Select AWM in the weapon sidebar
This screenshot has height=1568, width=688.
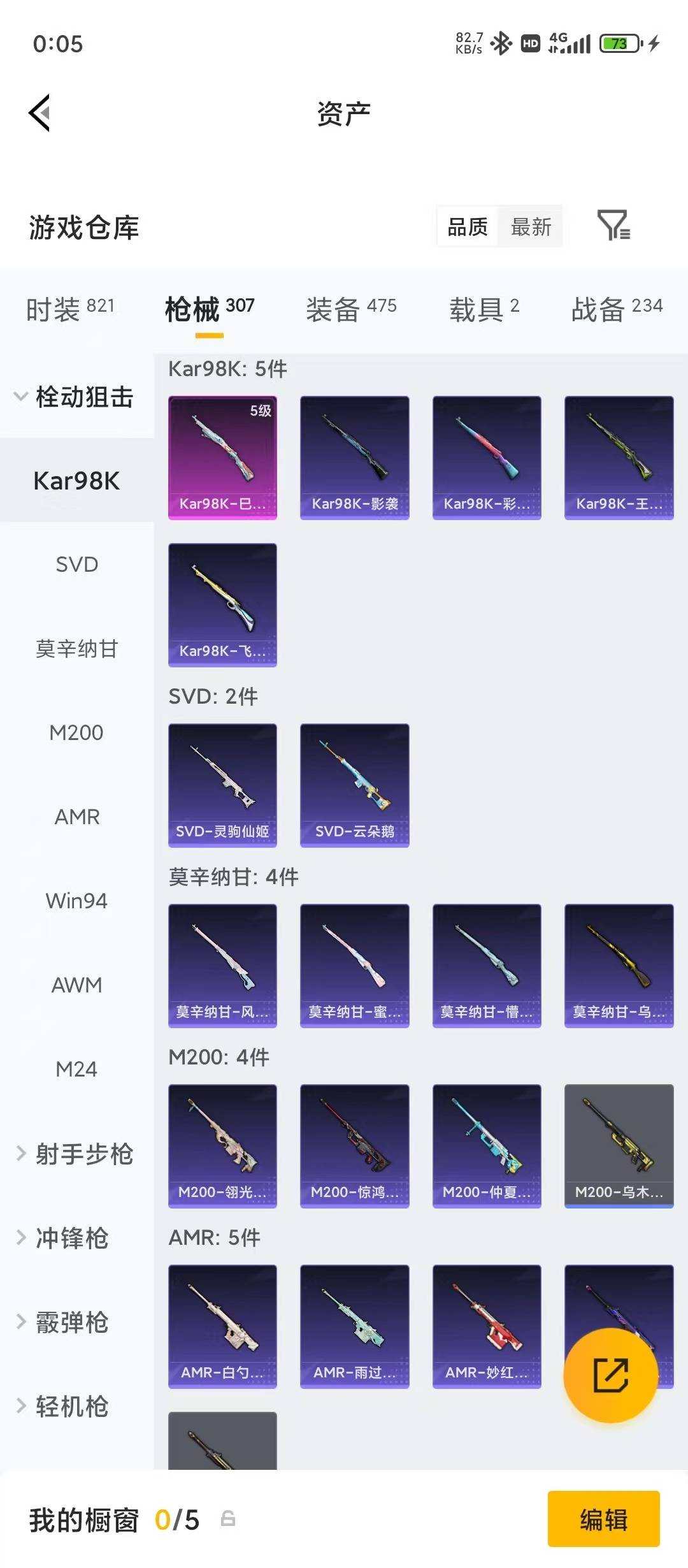78,985
